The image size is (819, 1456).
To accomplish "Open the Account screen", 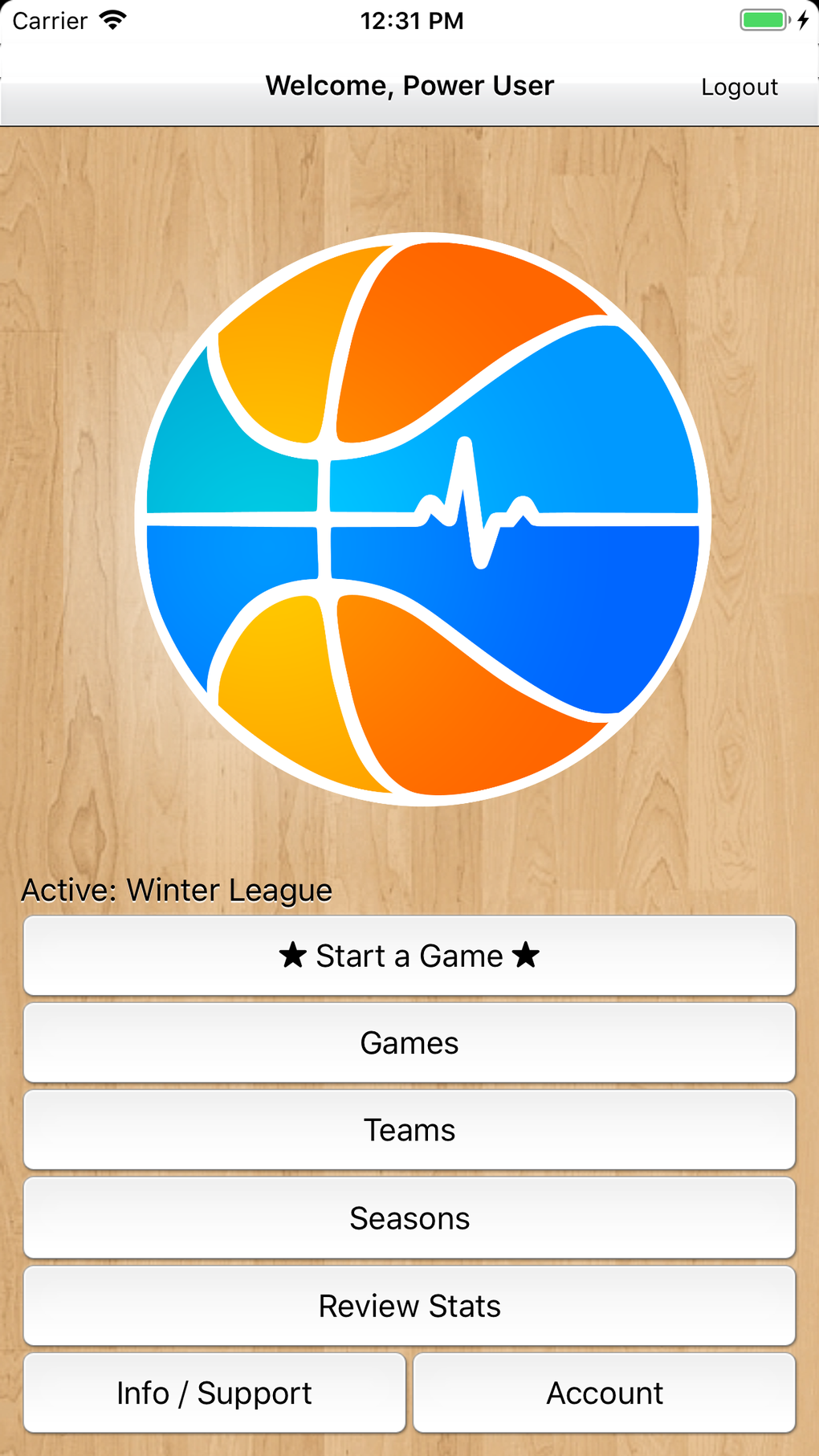I will [605, 1393].
